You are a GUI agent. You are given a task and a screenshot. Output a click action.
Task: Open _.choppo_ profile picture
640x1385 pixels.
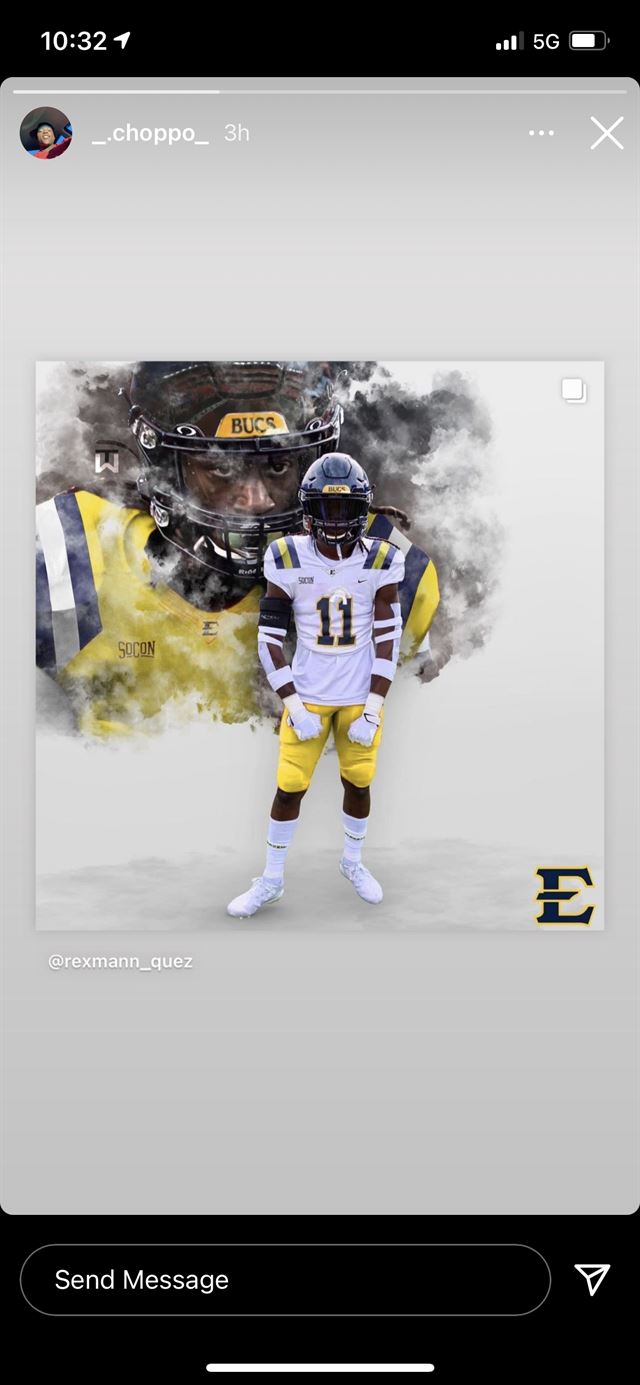[46, 133]
